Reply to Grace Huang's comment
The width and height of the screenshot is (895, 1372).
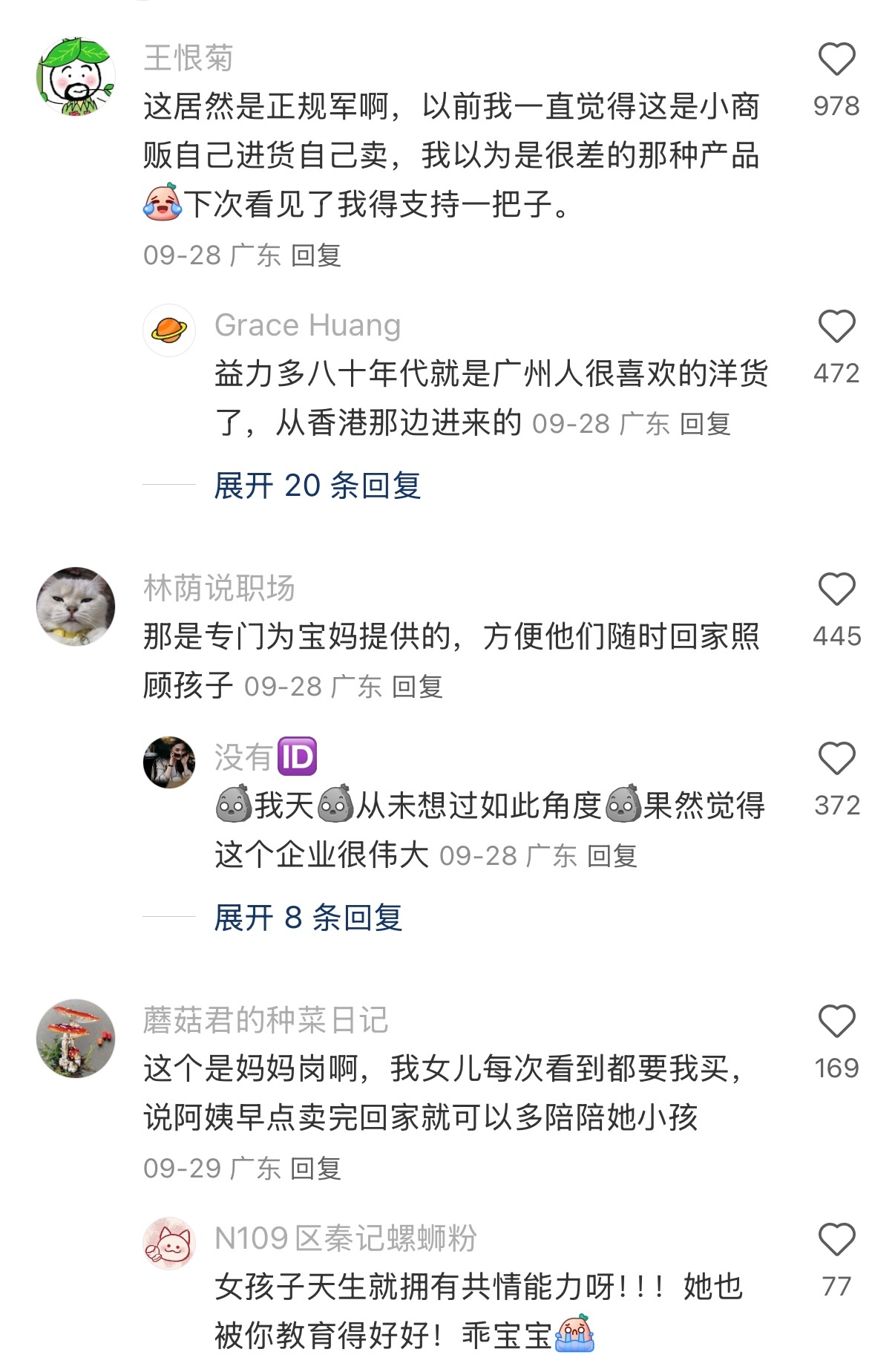coord(705,424)
